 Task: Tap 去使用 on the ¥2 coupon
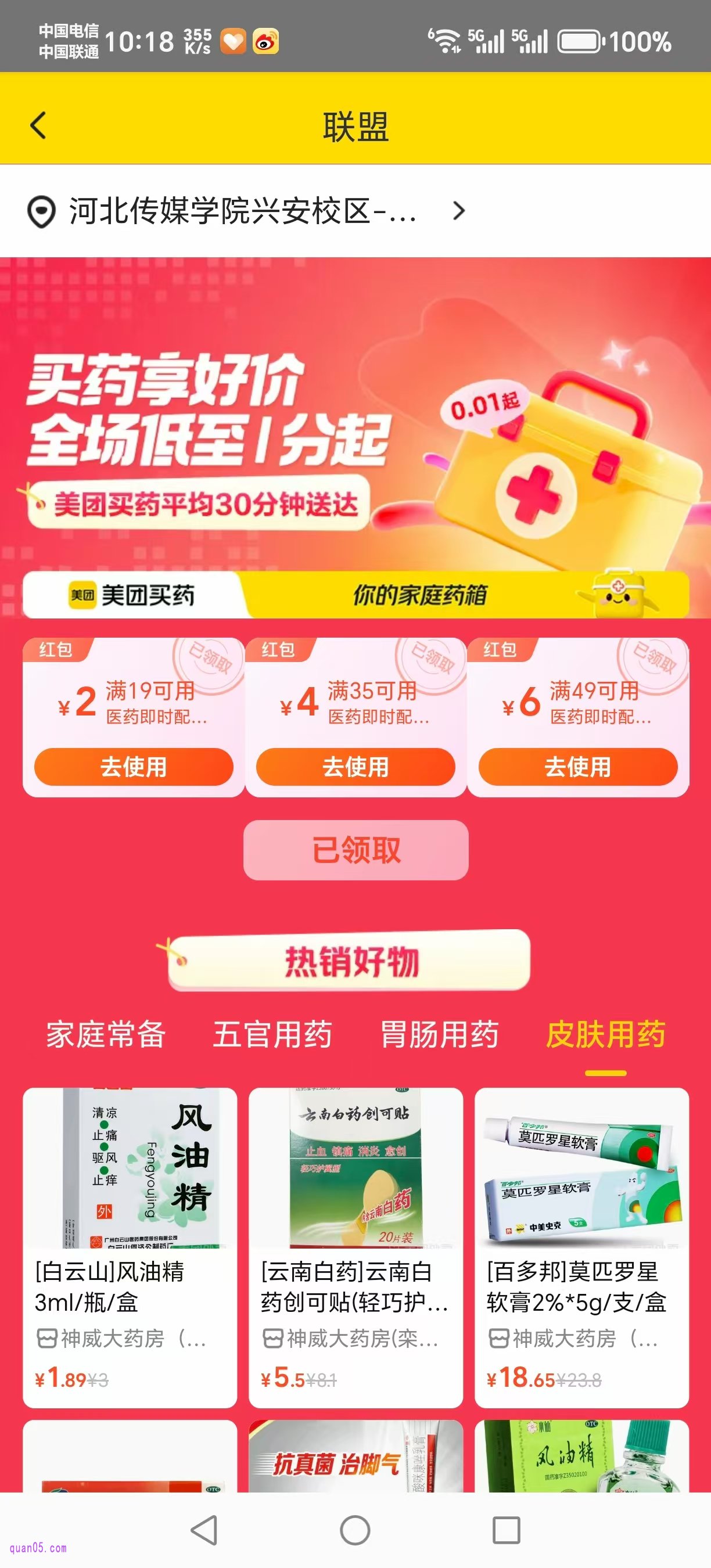[x=134, y=768]
